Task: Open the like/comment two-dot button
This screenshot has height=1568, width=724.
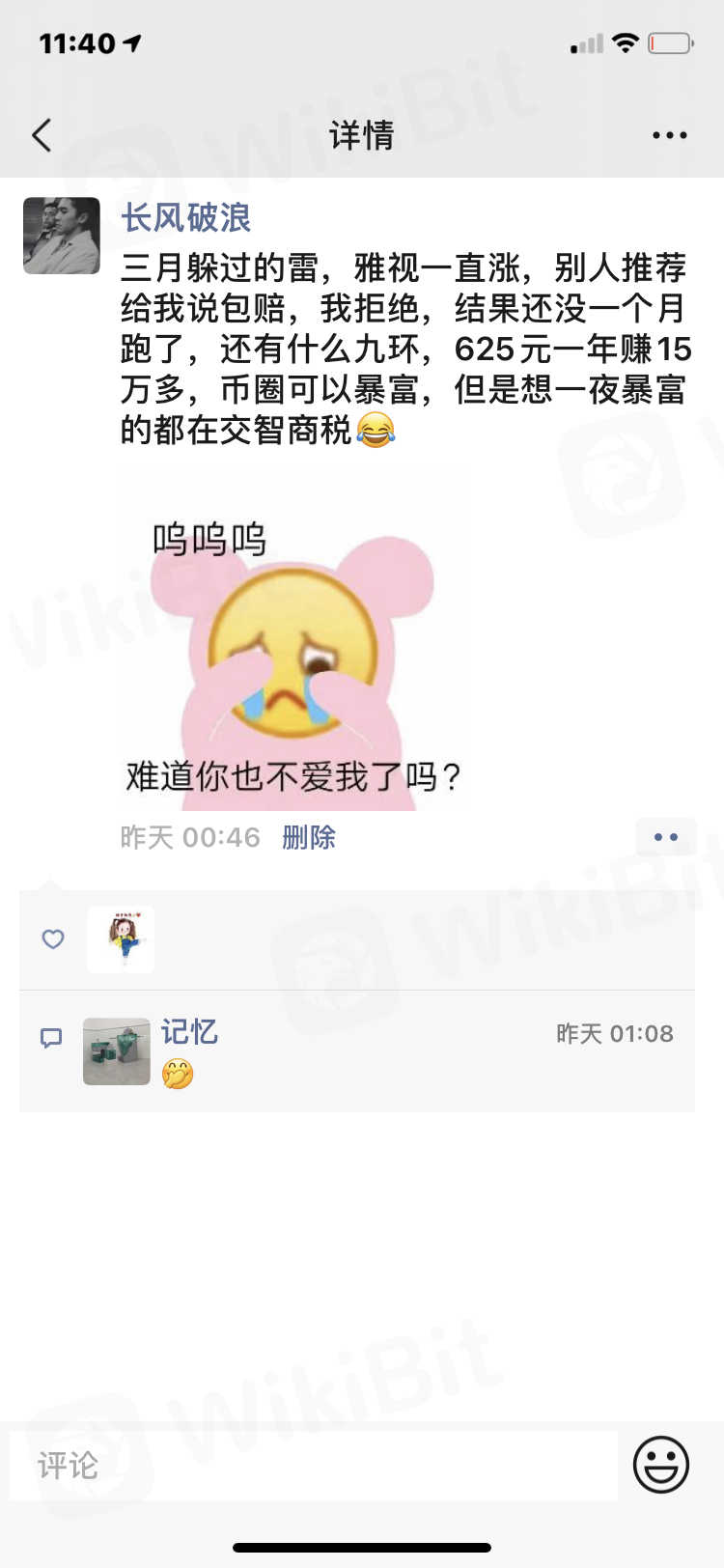Action: 665,837
